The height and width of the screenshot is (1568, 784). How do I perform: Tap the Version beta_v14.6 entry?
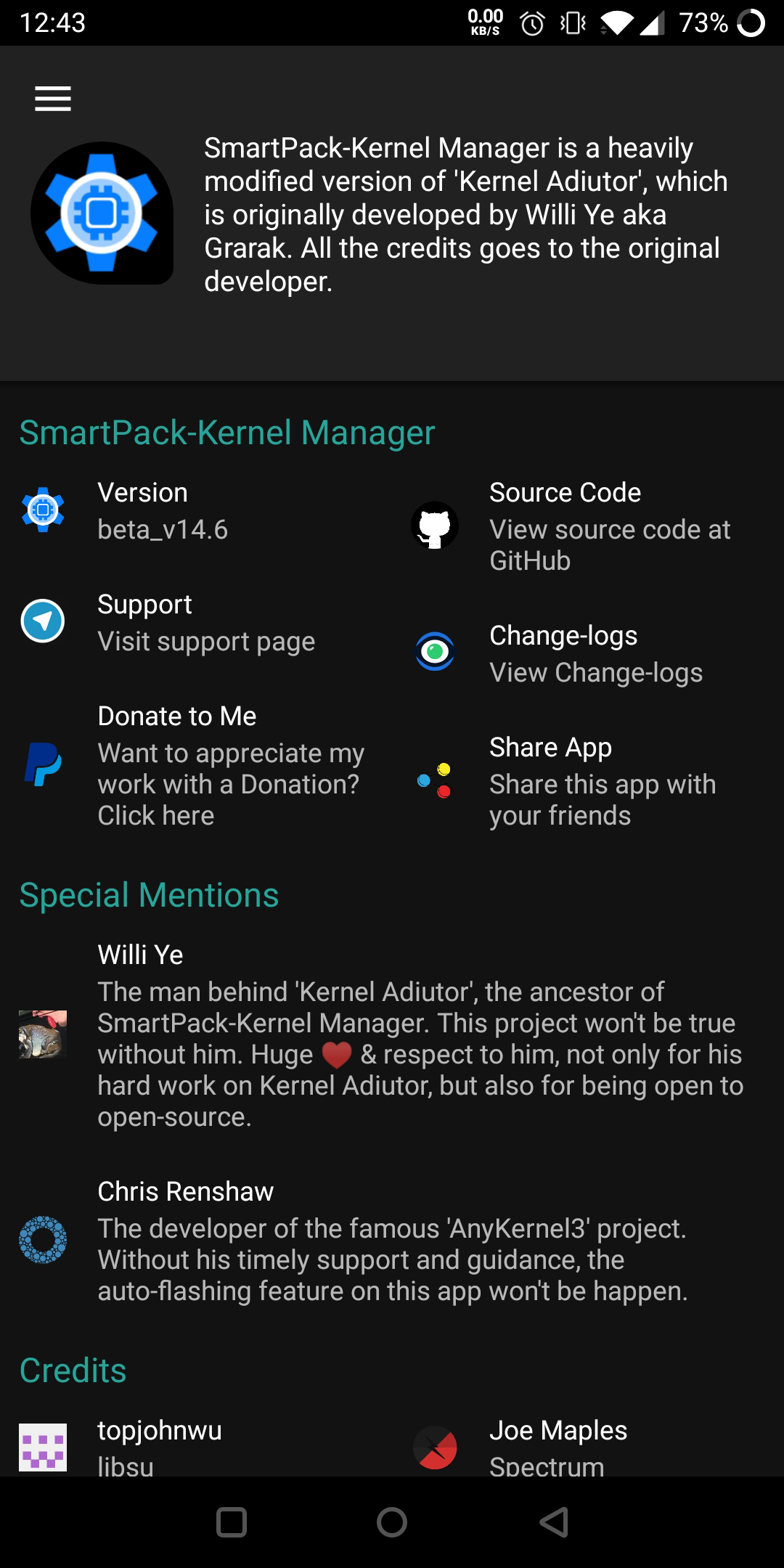point(163,511)
